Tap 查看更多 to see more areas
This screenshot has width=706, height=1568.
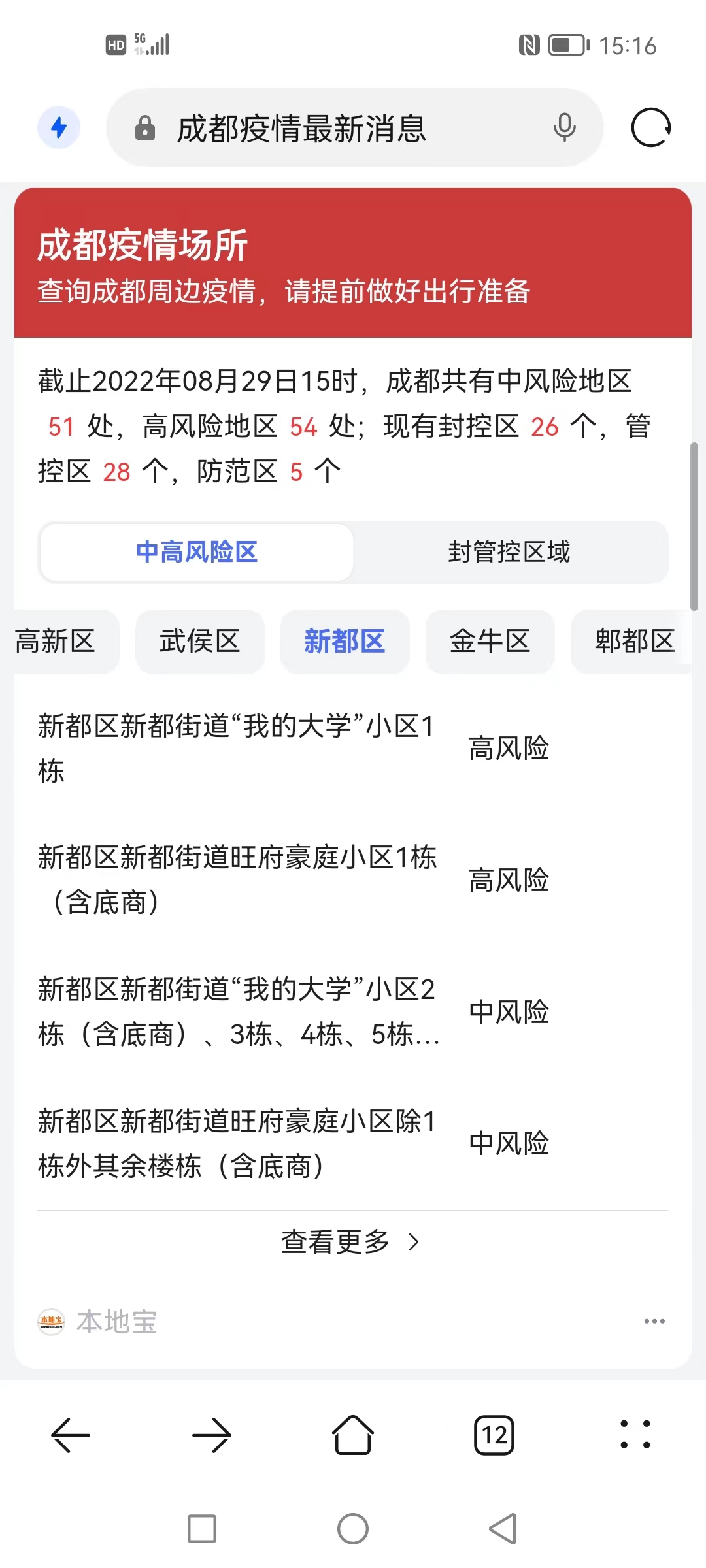click(x=350, y=1242)
